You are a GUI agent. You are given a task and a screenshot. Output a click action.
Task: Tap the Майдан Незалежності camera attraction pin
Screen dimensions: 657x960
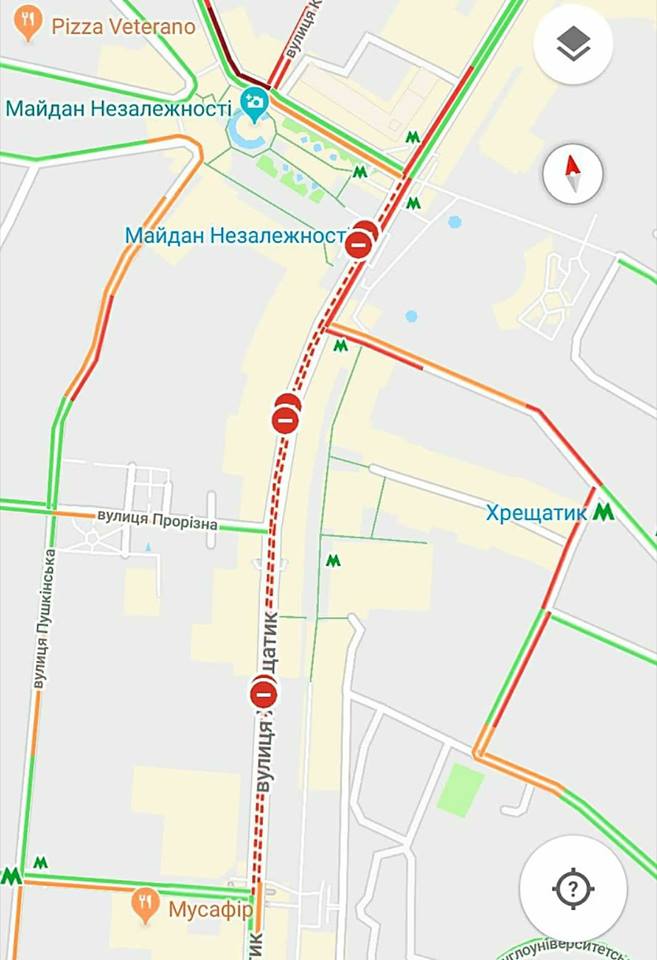(254, 103)
